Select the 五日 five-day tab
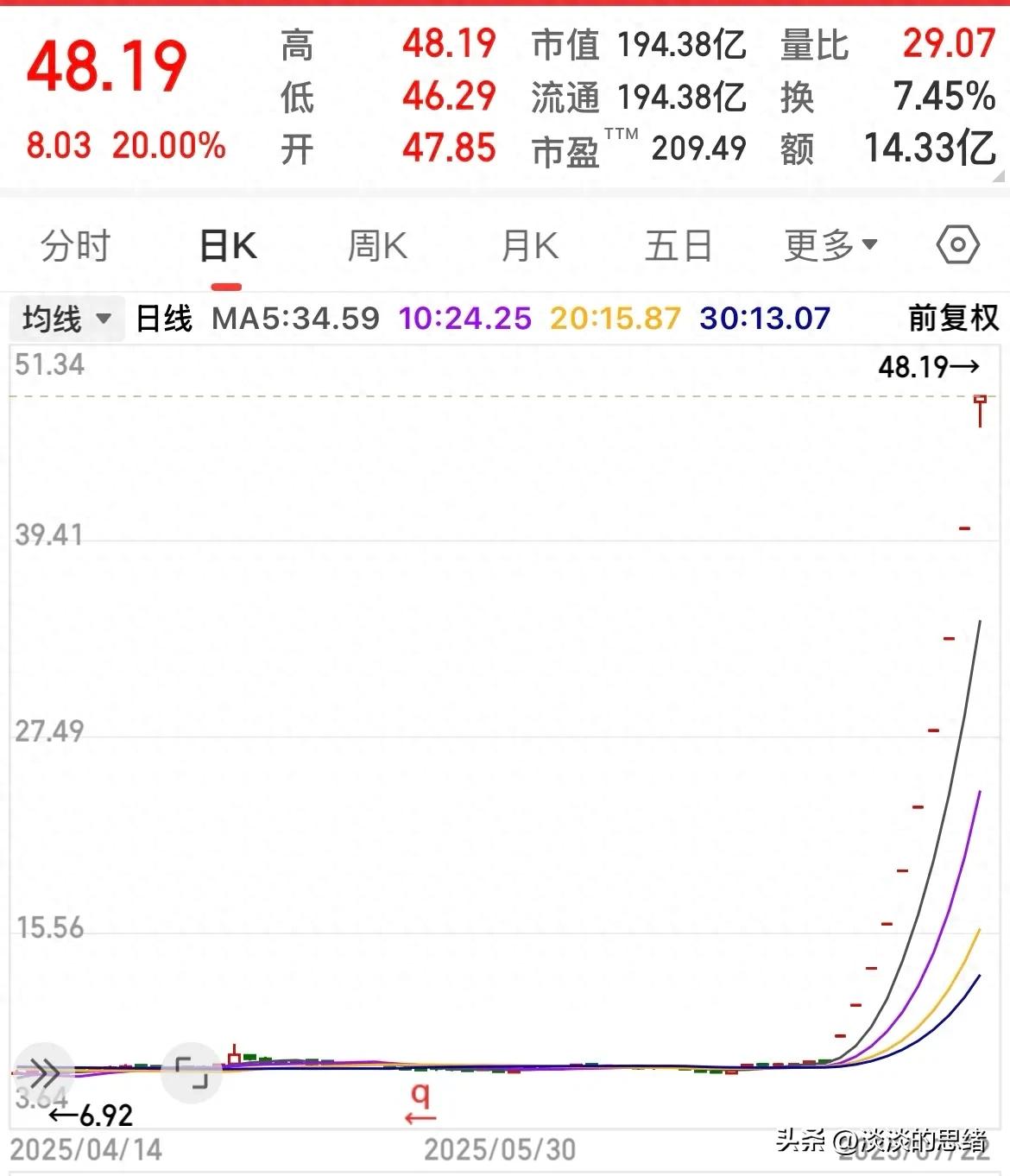This screenshot has width=1010, height=1176. point(679,245)
